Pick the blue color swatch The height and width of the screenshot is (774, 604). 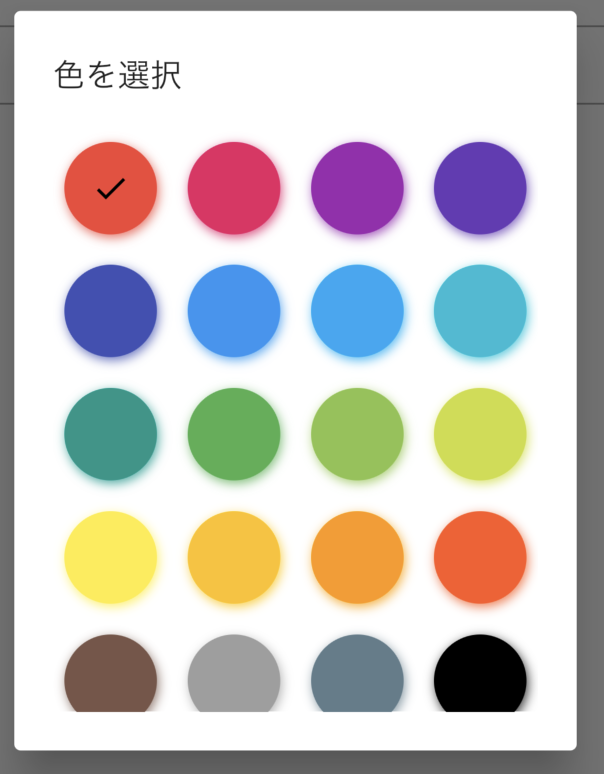[x=234, y=311]
